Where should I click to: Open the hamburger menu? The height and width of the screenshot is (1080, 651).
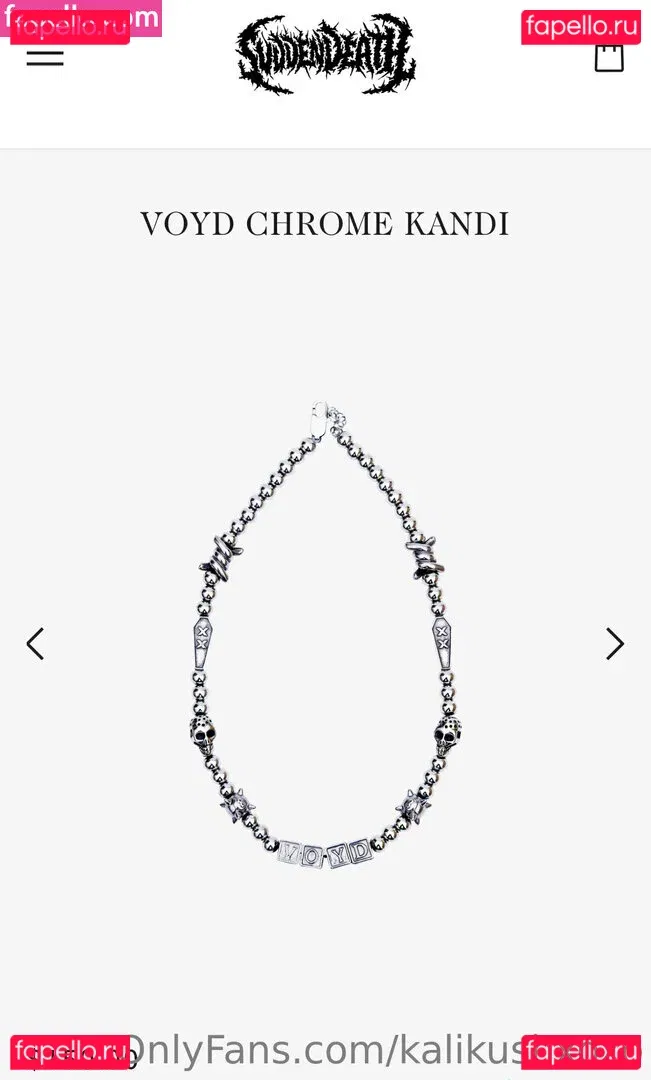point(45,56)
